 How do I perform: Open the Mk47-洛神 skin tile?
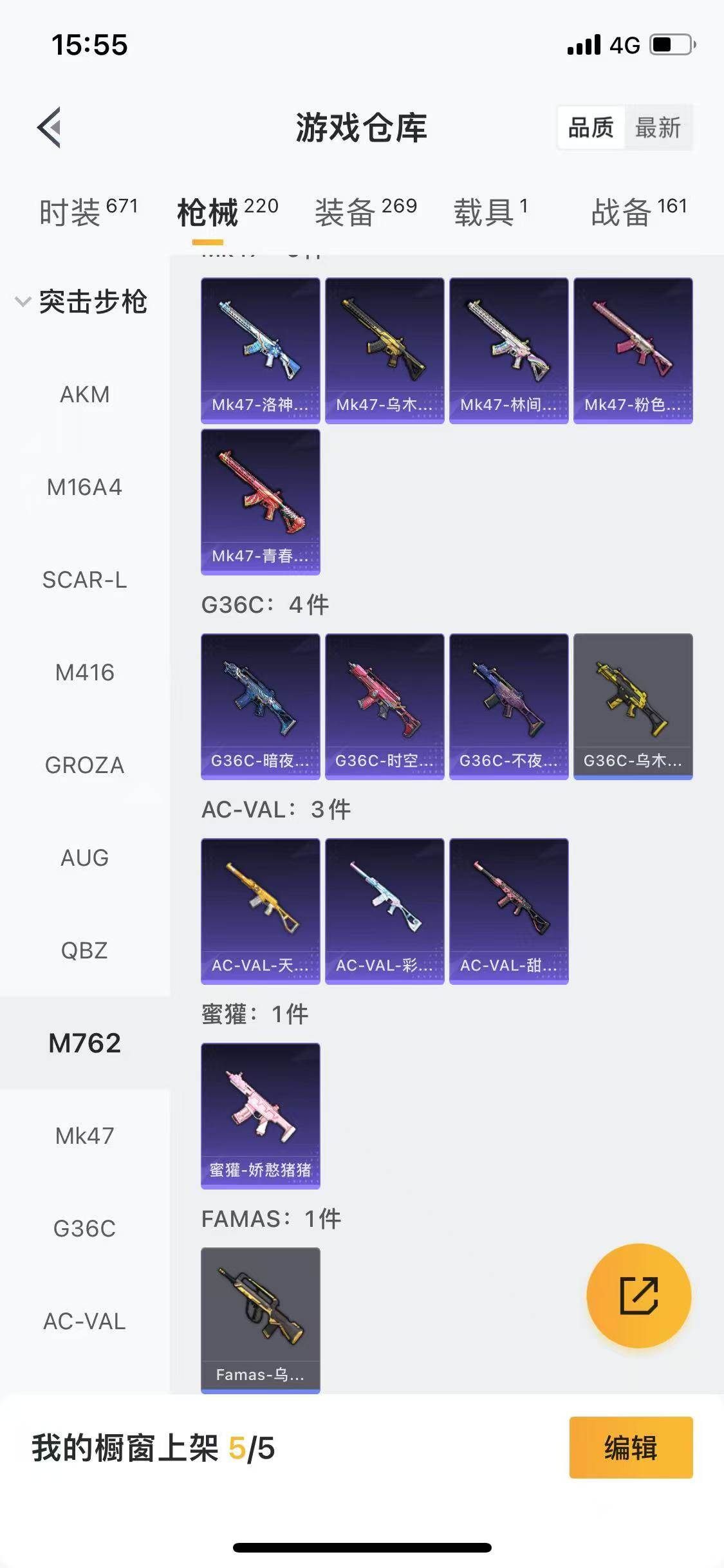point(260,350)
